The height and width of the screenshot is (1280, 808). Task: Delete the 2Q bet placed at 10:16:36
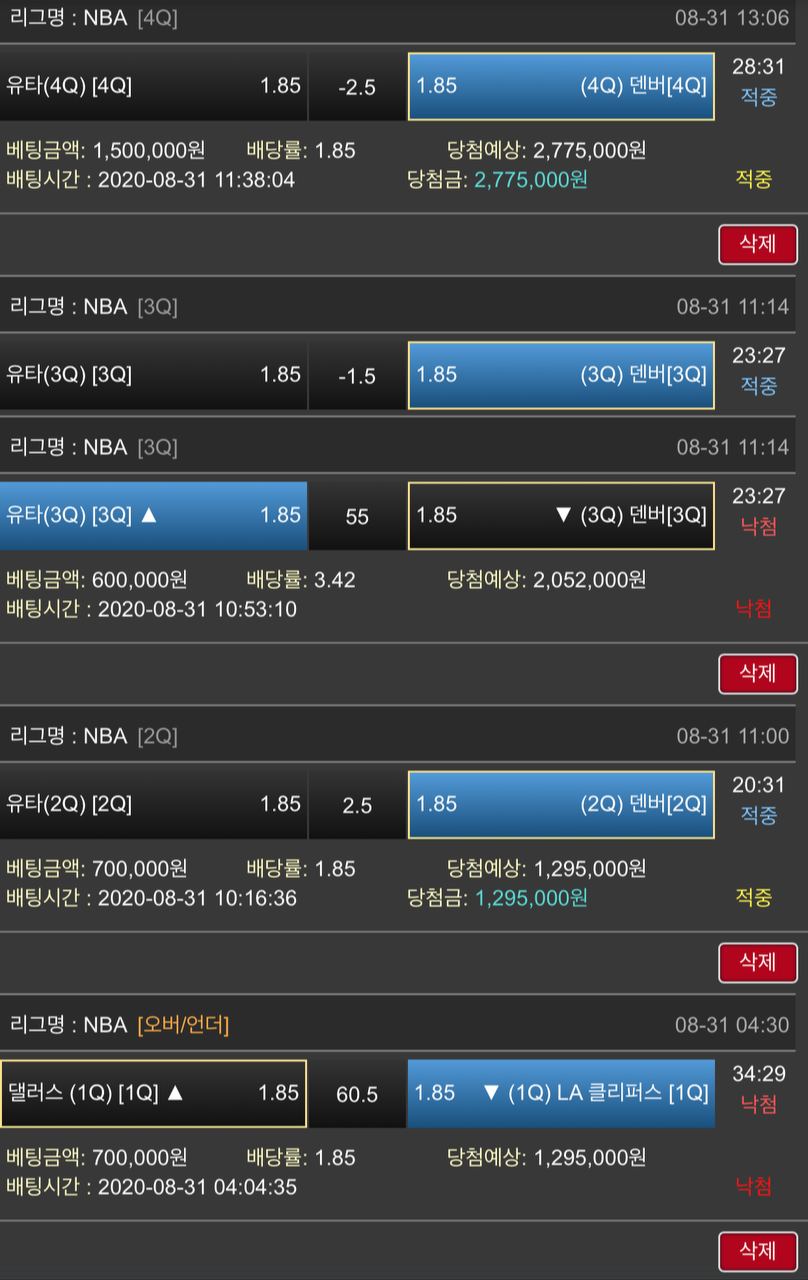(x=757, y=962)
